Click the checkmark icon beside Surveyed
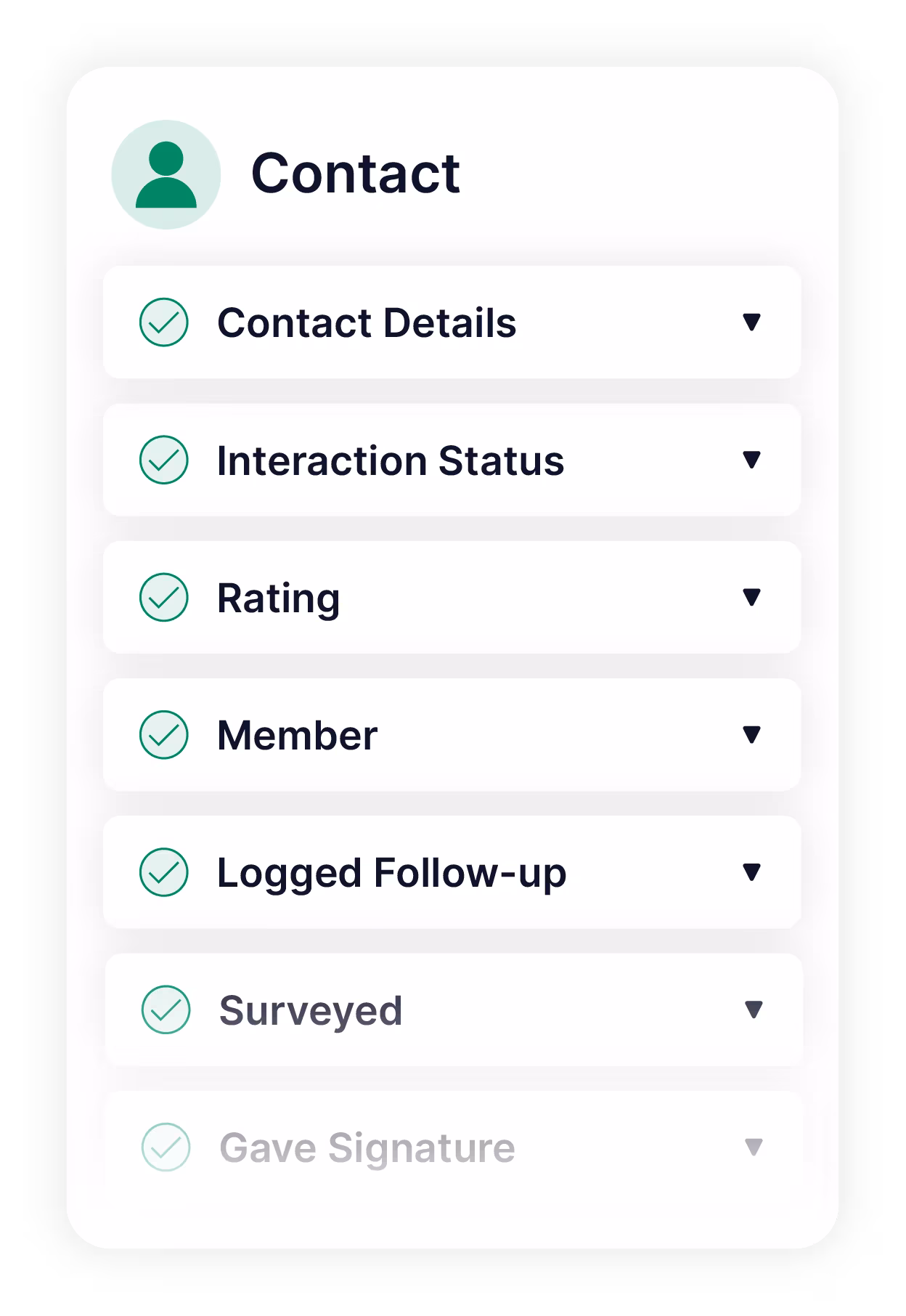Viewport: 906px width, 1316px height. [x=166, y=1008]
